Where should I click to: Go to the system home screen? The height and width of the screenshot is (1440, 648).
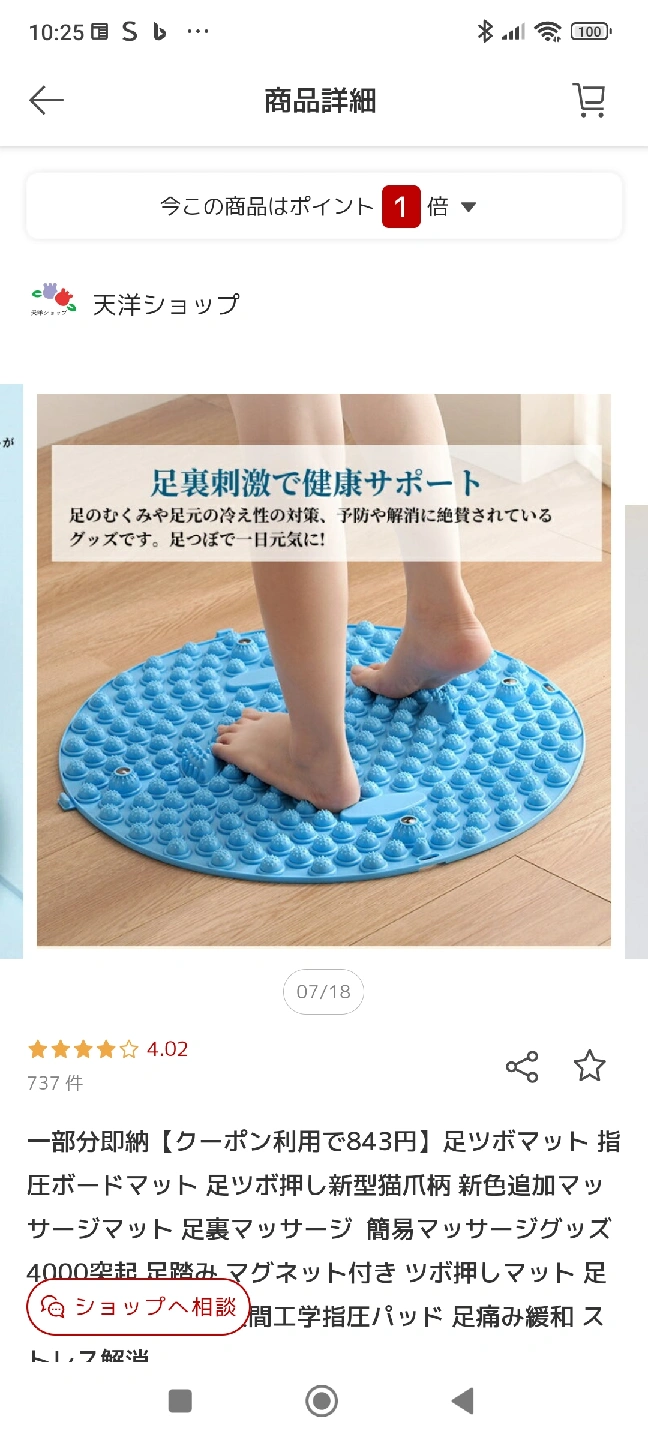(x=321, y=1401)
